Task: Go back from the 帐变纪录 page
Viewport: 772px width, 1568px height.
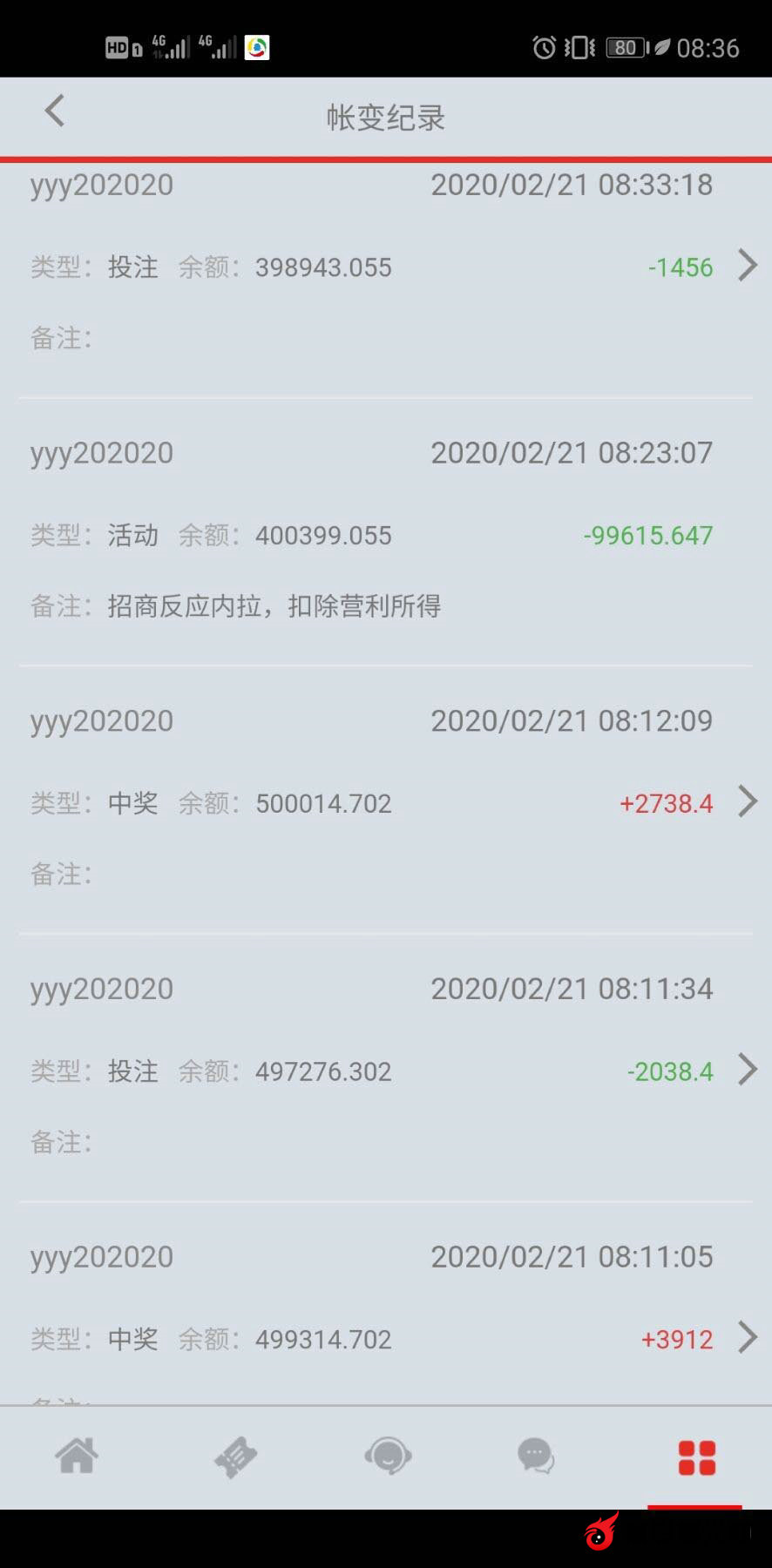Action: [x=55, y=112]
